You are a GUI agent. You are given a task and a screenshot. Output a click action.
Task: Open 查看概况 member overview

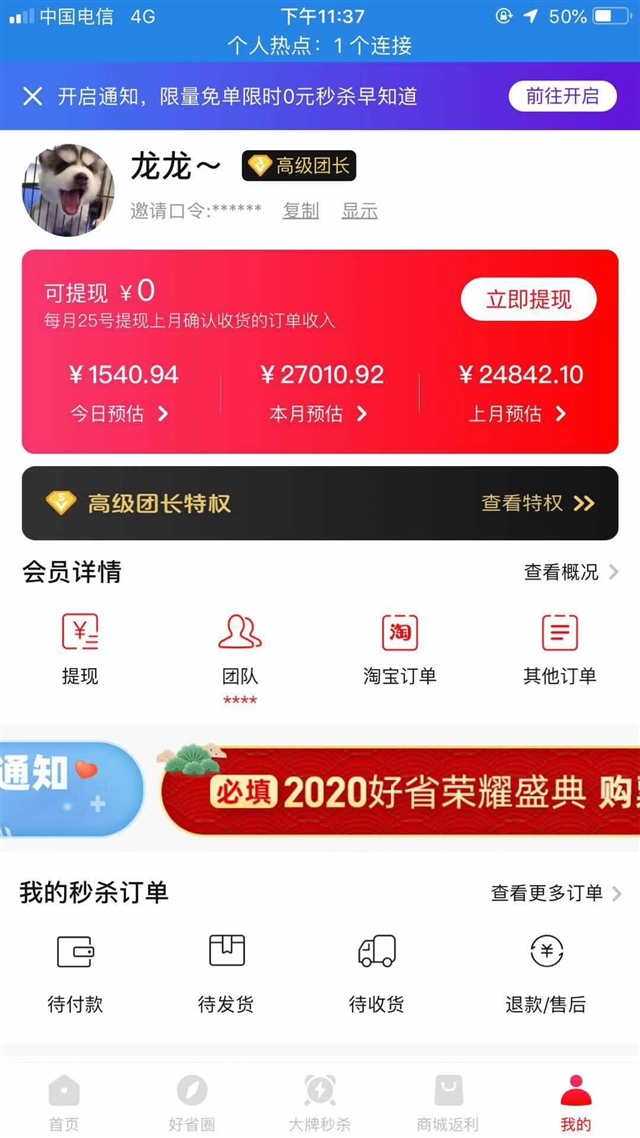[x=572, y=572]
